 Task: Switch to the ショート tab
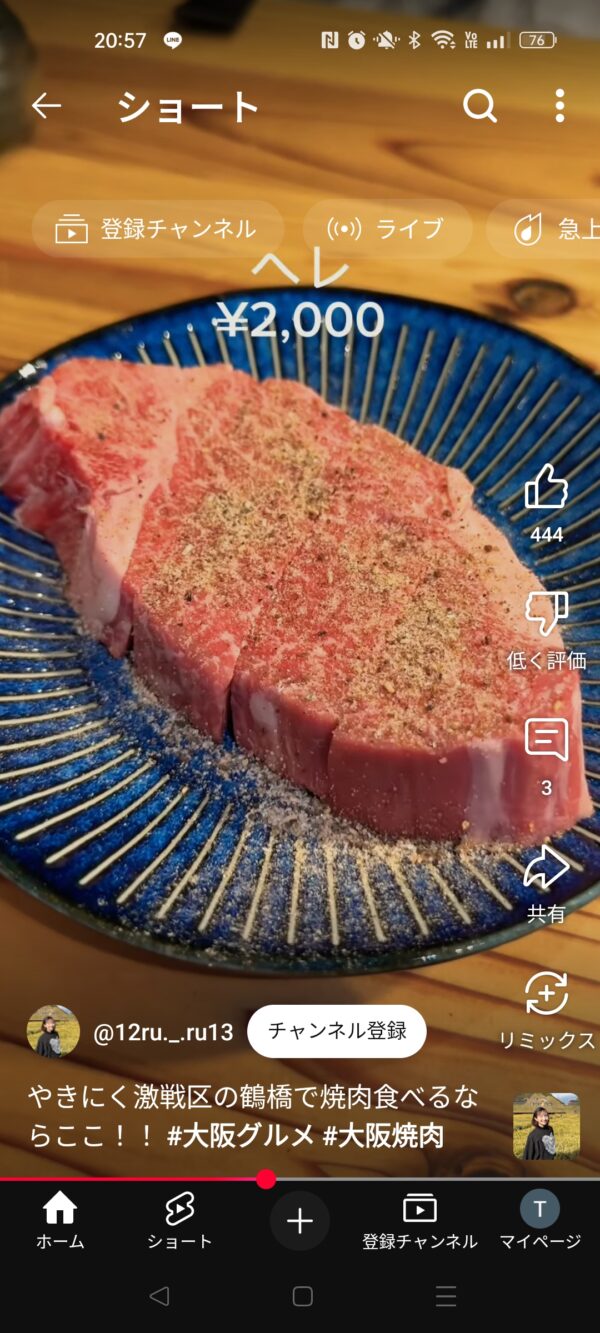point(180,1221)
